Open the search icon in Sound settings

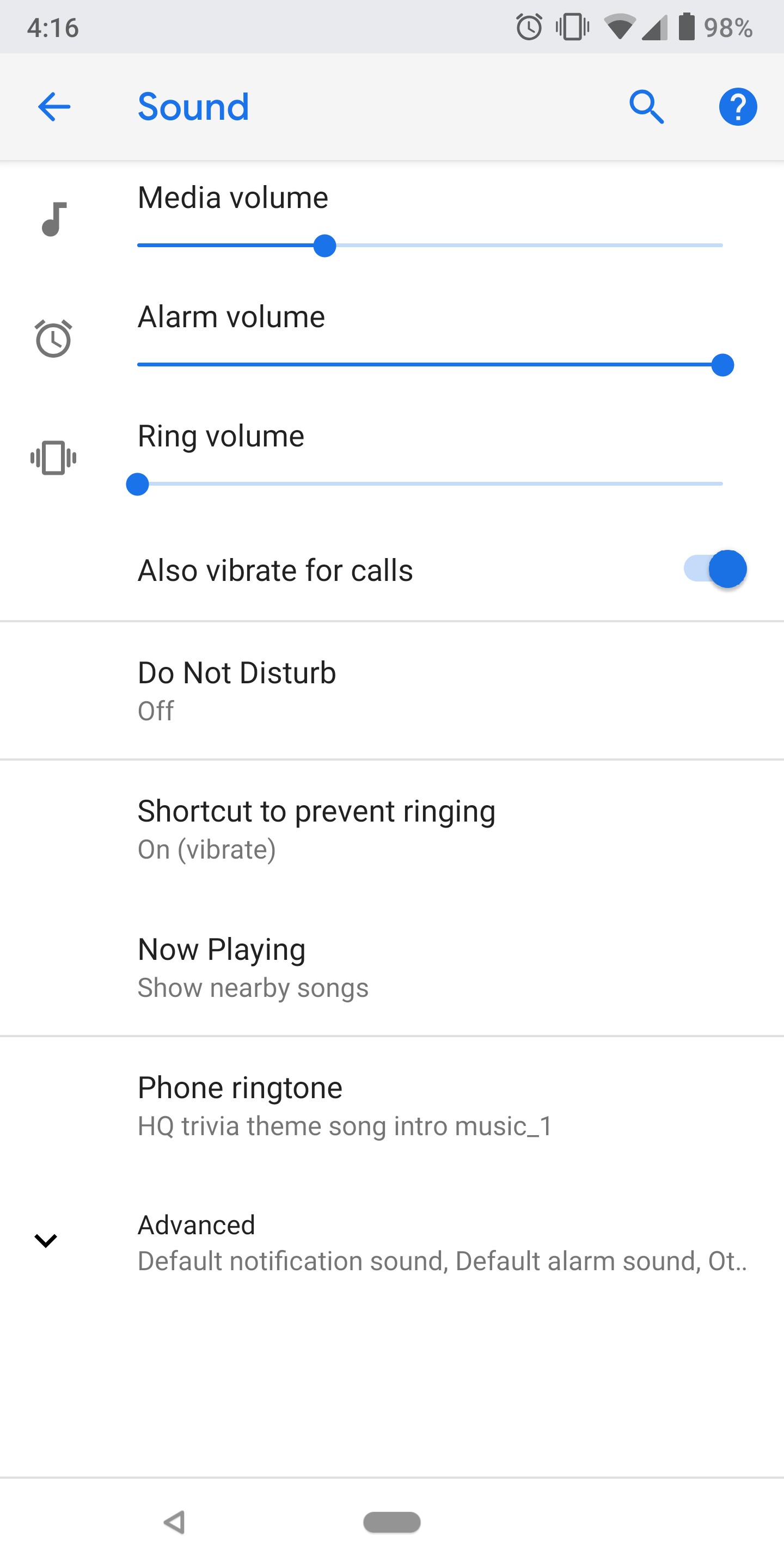coord(646,107)
